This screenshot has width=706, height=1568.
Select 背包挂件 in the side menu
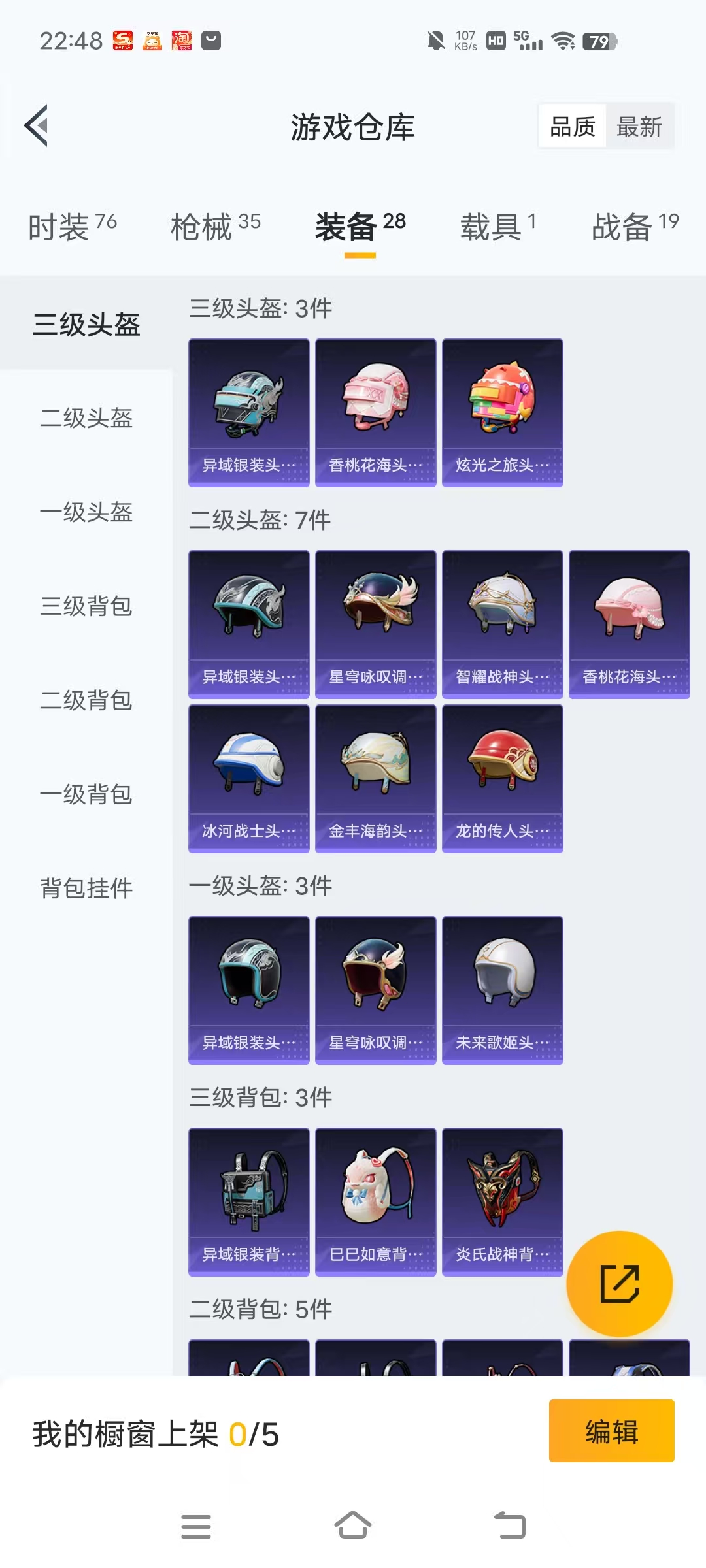86,889
